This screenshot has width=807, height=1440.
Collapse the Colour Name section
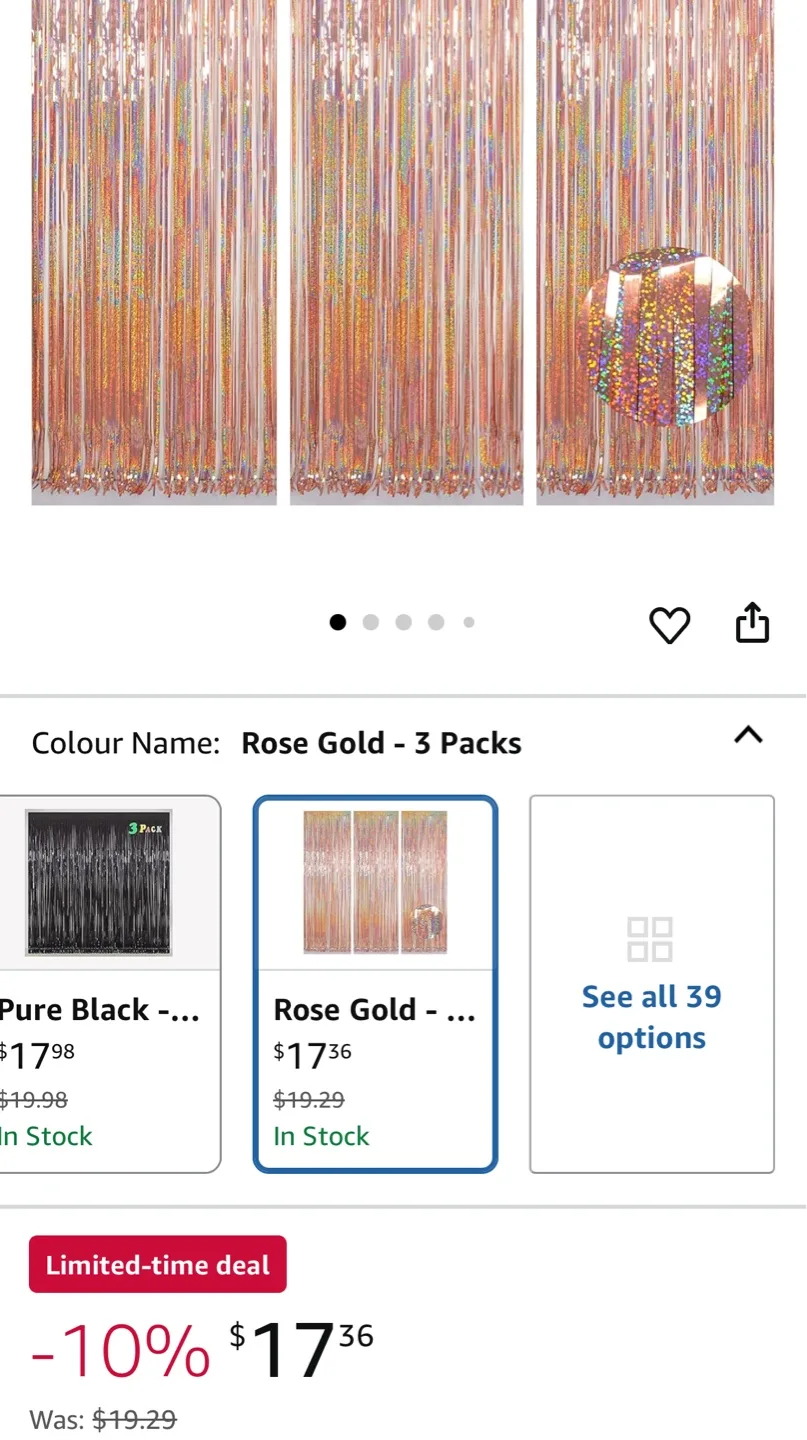pos(748,737)
